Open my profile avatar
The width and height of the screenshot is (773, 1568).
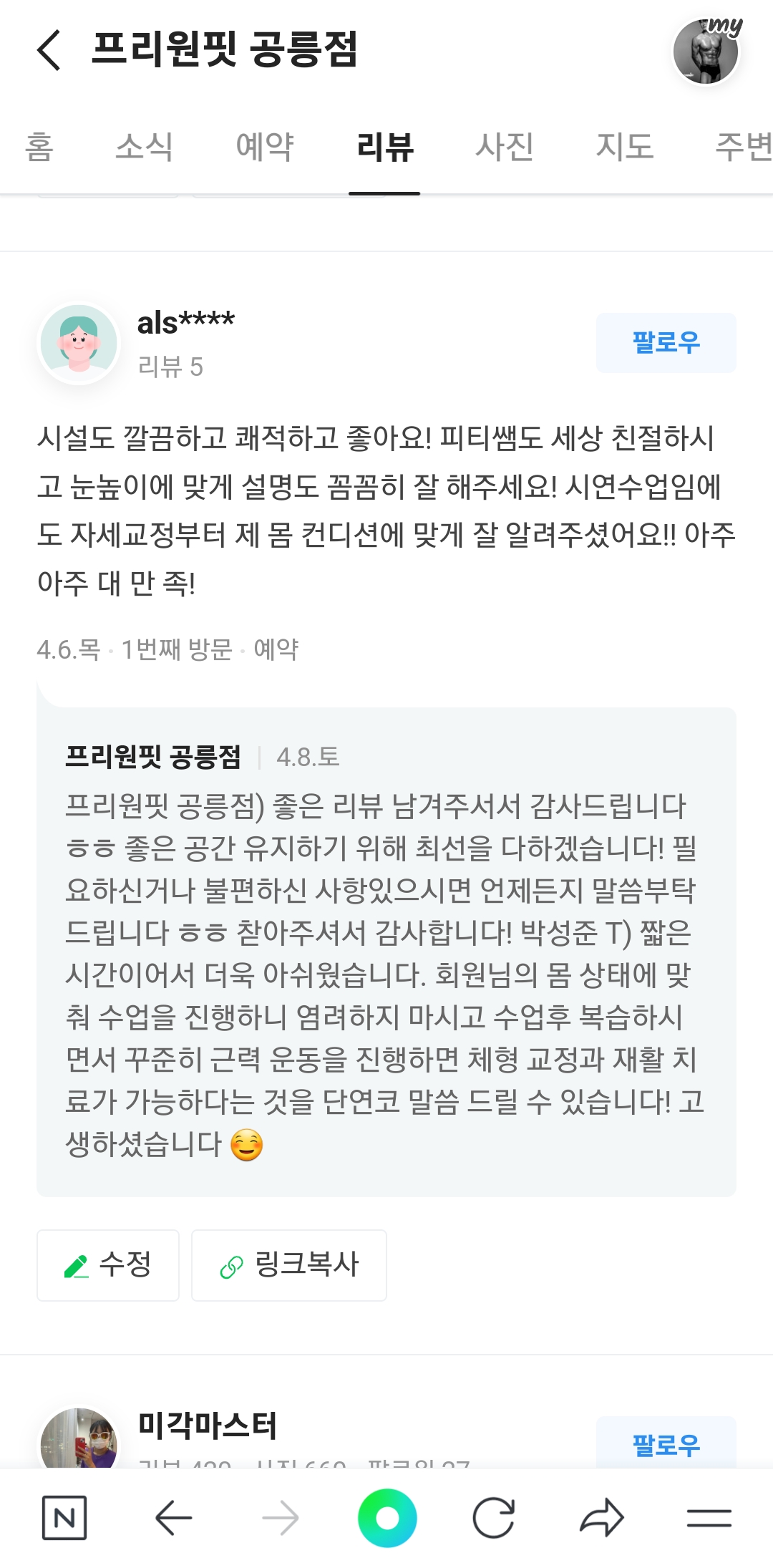coord(706,52)
